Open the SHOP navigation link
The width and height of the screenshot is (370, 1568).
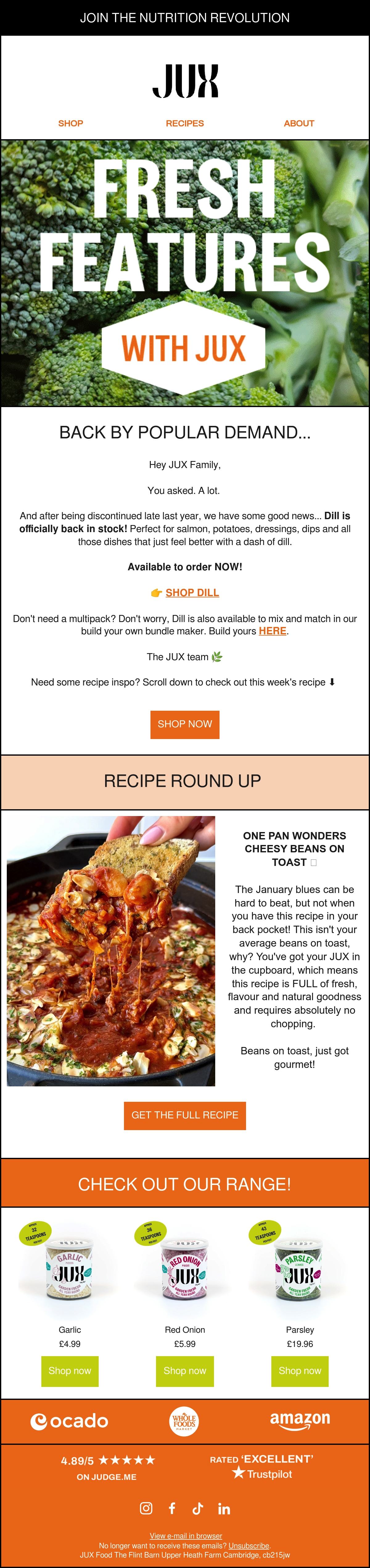71,123
